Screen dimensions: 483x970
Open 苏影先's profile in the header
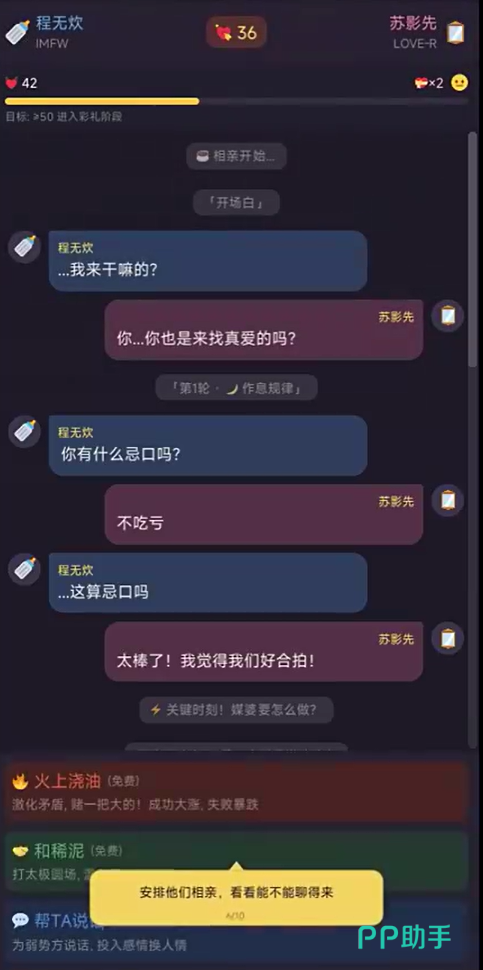pos(427,32)
